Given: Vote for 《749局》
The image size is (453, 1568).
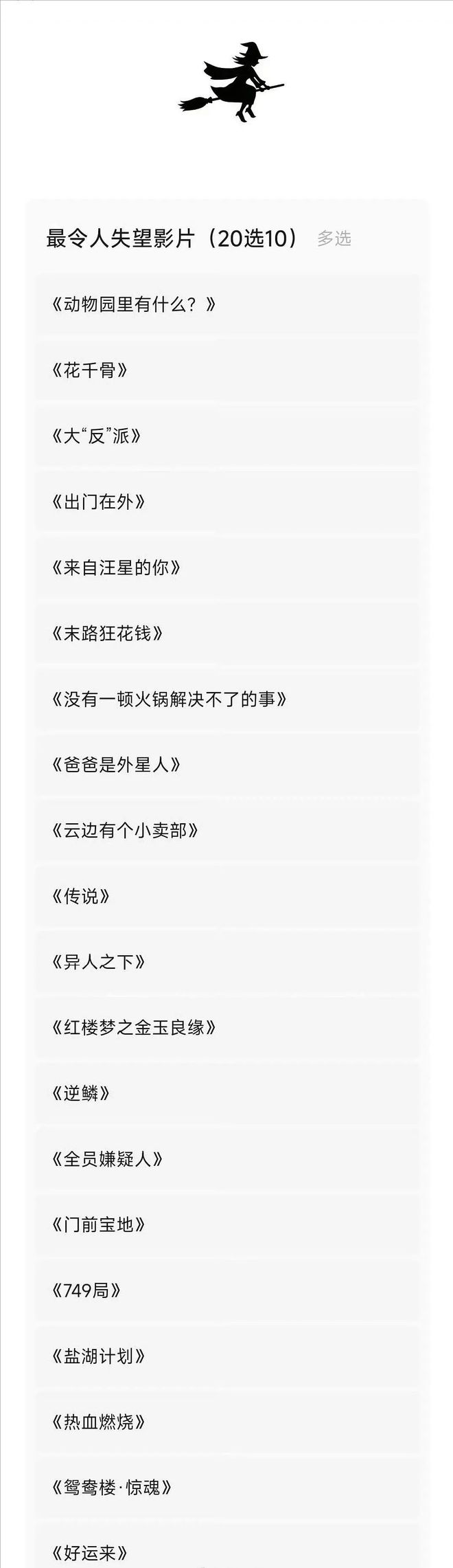Looking at the screenshot, I should pos(226,1290).
